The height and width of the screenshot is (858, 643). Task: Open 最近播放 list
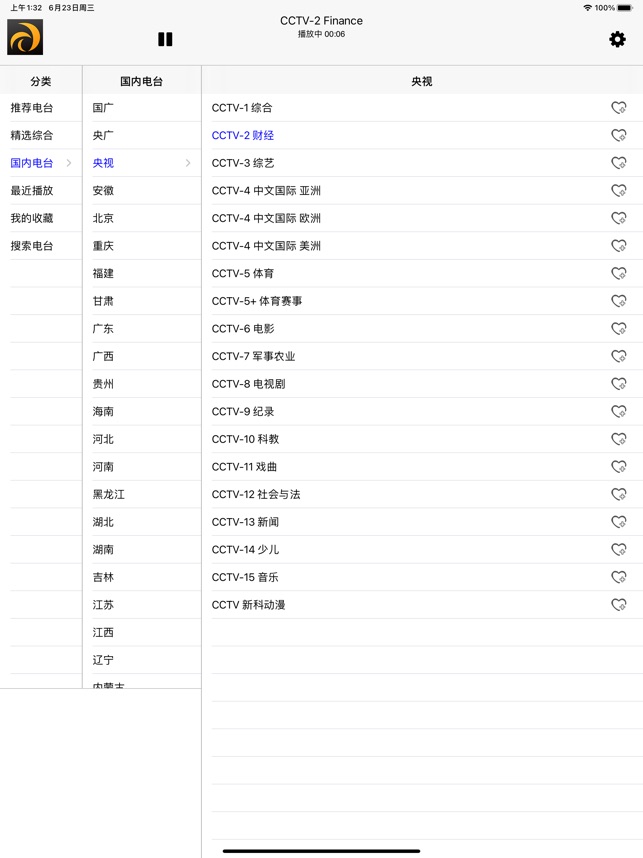(32, 190)
